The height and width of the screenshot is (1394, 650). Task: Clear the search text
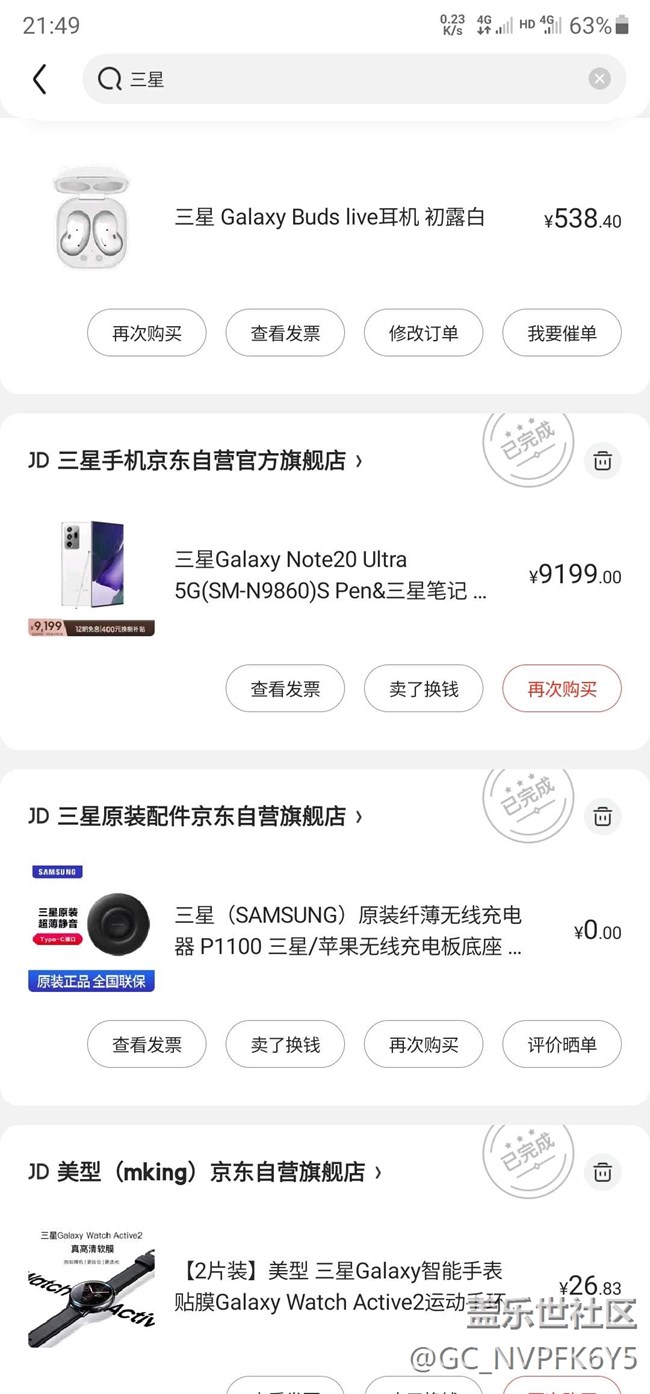(599, 79)
